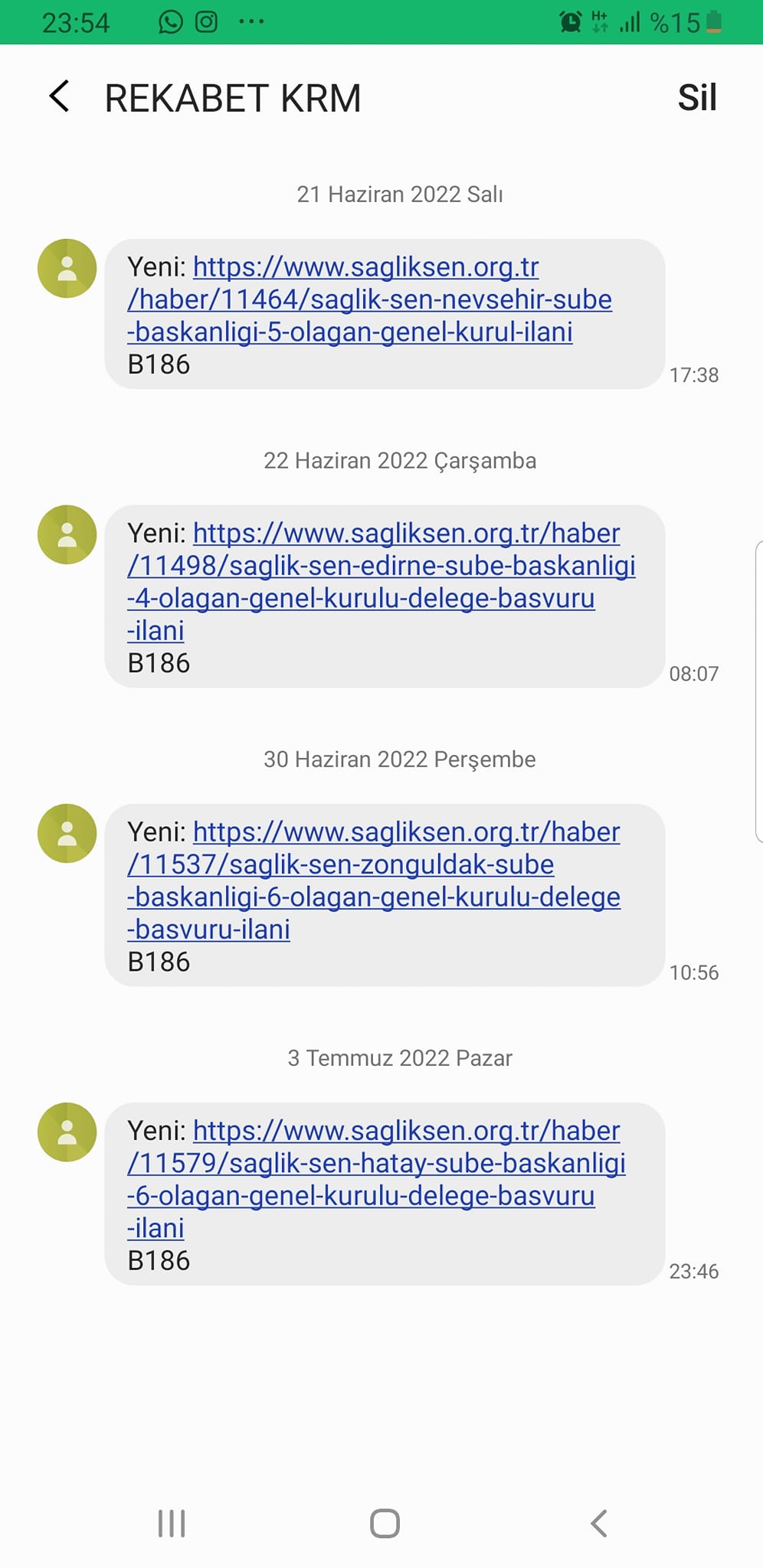Tap the Sil delete button
763x1568 pixels.
click(696, 98)
